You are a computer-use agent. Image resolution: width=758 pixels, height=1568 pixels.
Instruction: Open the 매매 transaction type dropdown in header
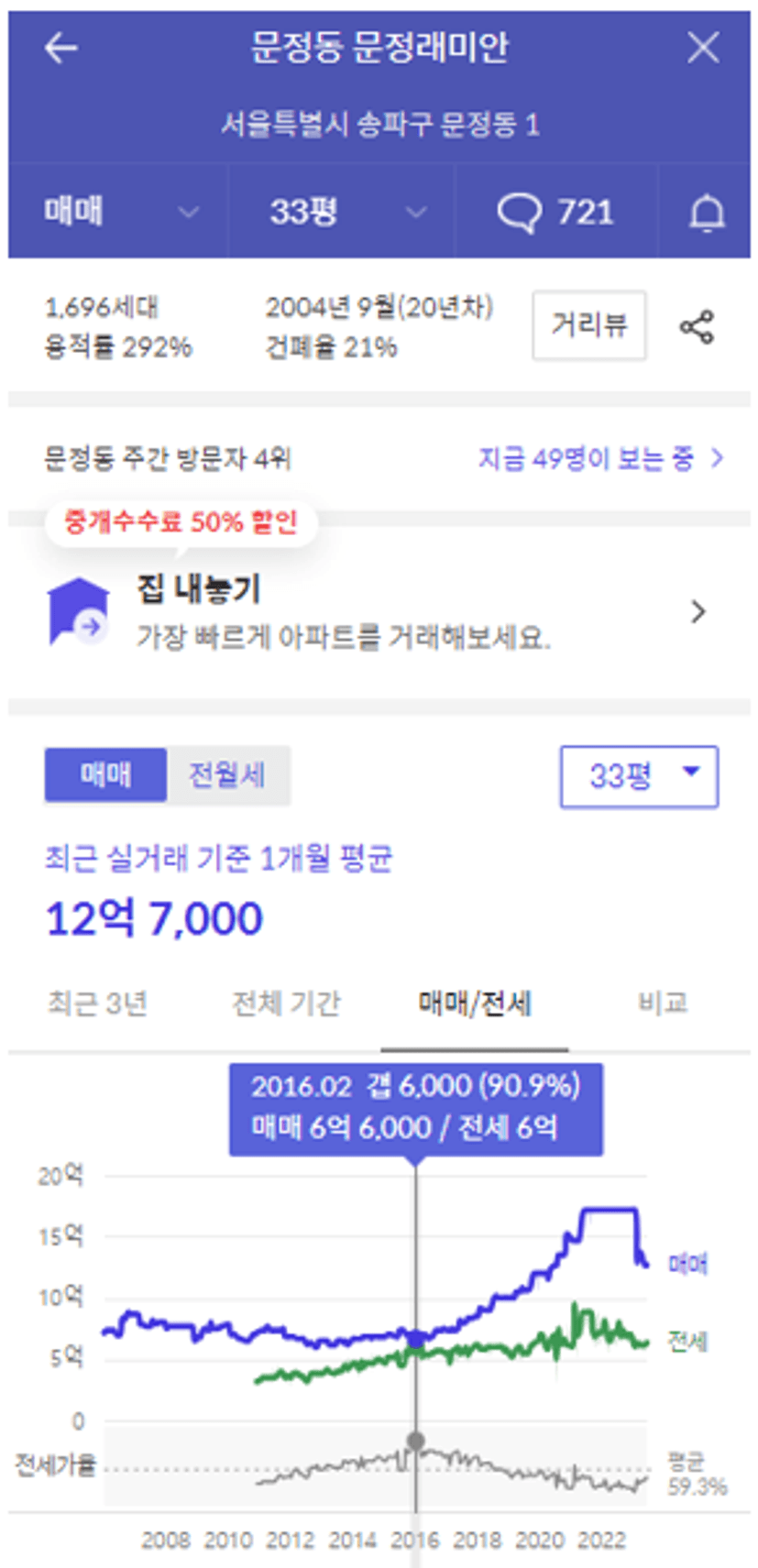[x=118, y=212]
